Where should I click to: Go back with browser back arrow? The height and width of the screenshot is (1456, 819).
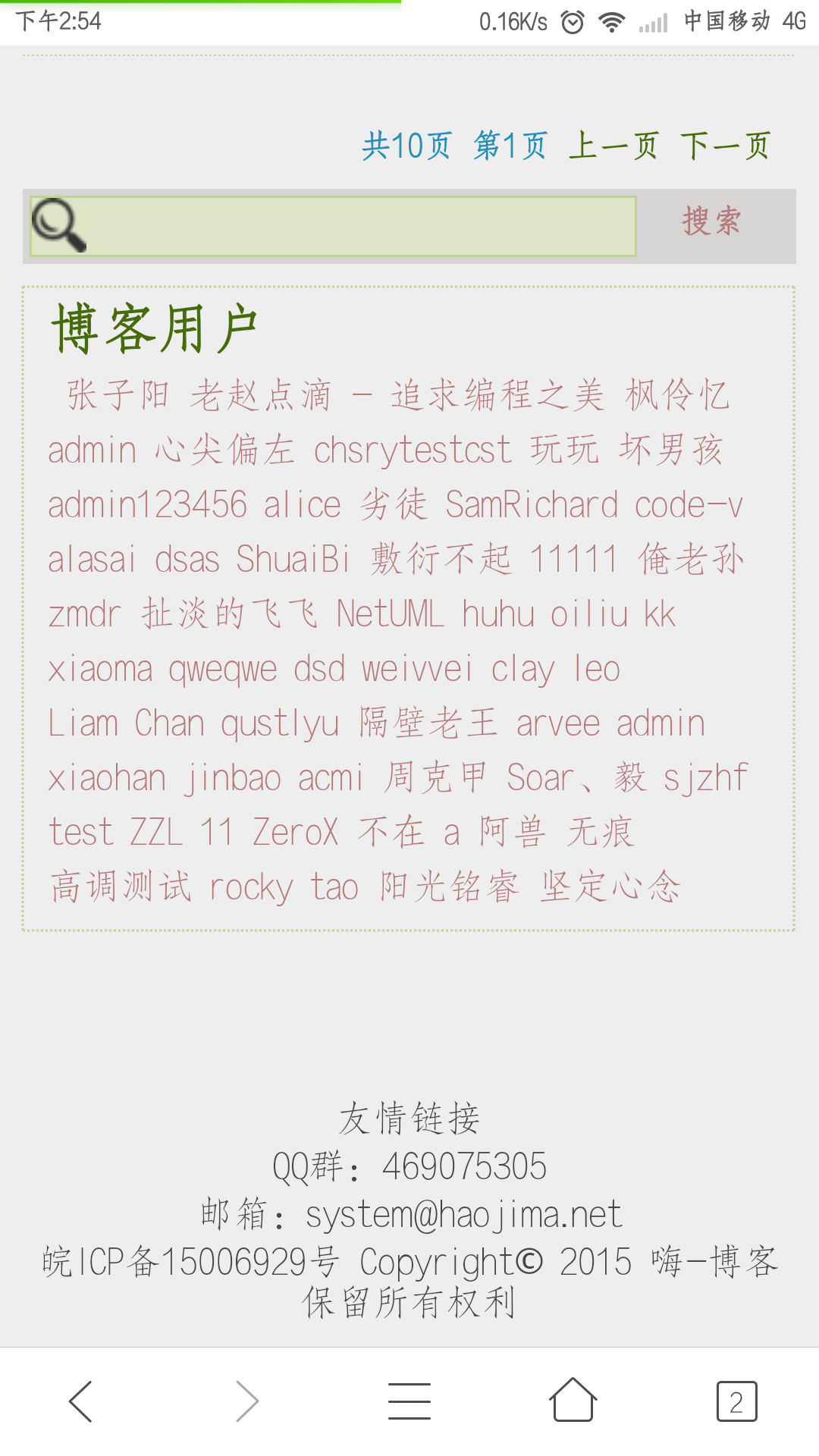tap(80, 1401)
